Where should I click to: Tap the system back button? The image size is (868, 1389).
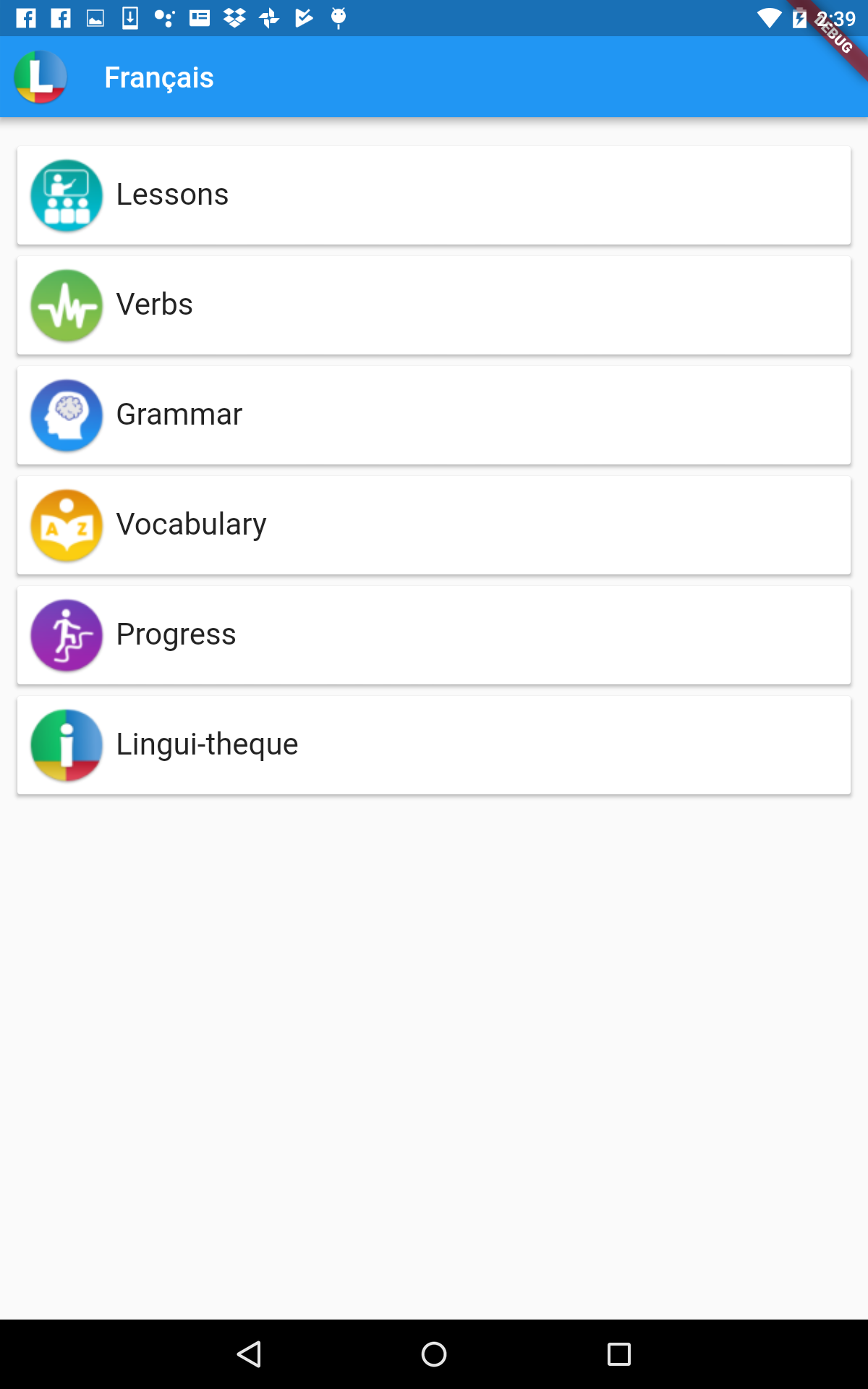(250, 1354)
